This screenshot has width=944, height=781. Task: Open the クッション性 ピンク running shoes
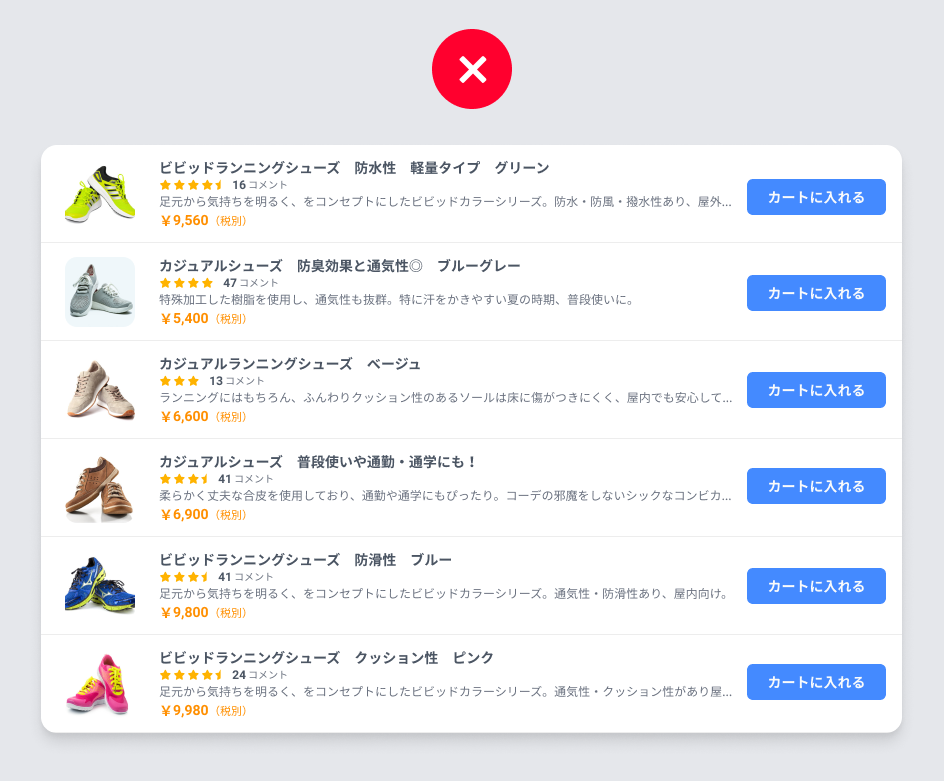pyautogui.click(x=326, y=657)
